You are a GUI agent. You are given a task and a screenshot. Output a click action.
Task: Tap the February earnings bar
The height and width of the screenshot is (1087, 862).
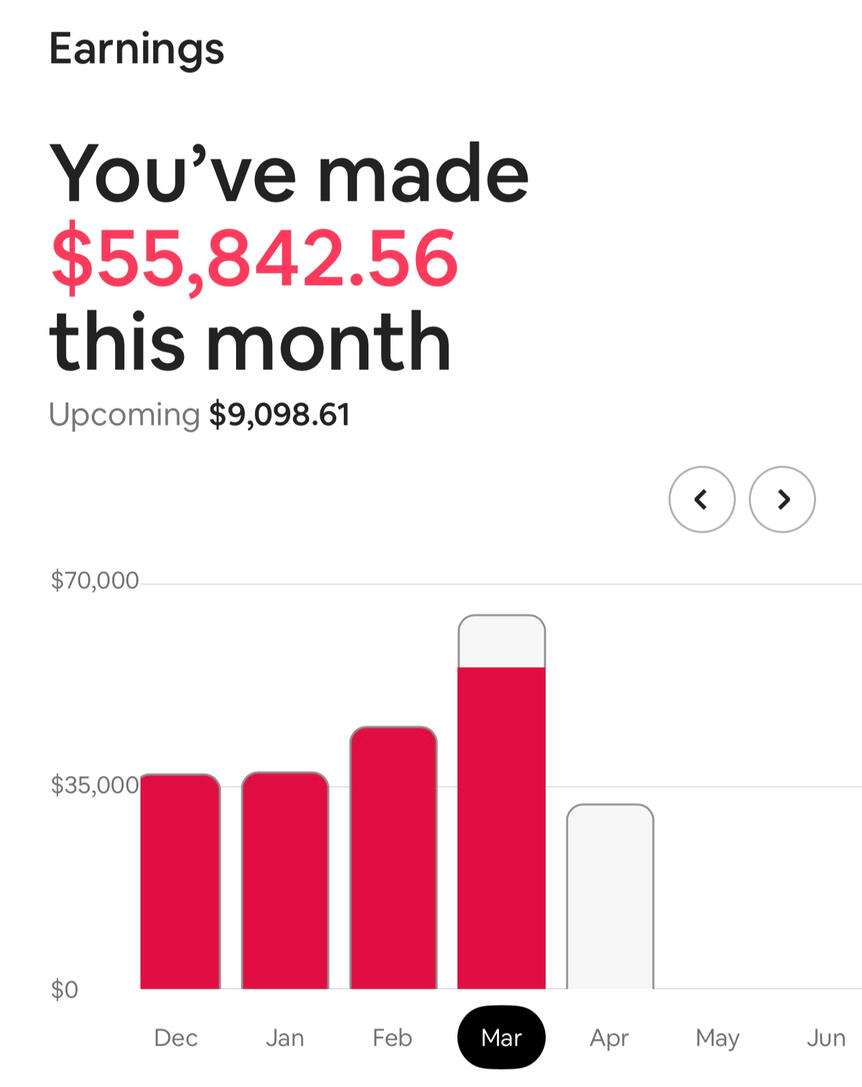pyautogui.click(x=393, y=858)
